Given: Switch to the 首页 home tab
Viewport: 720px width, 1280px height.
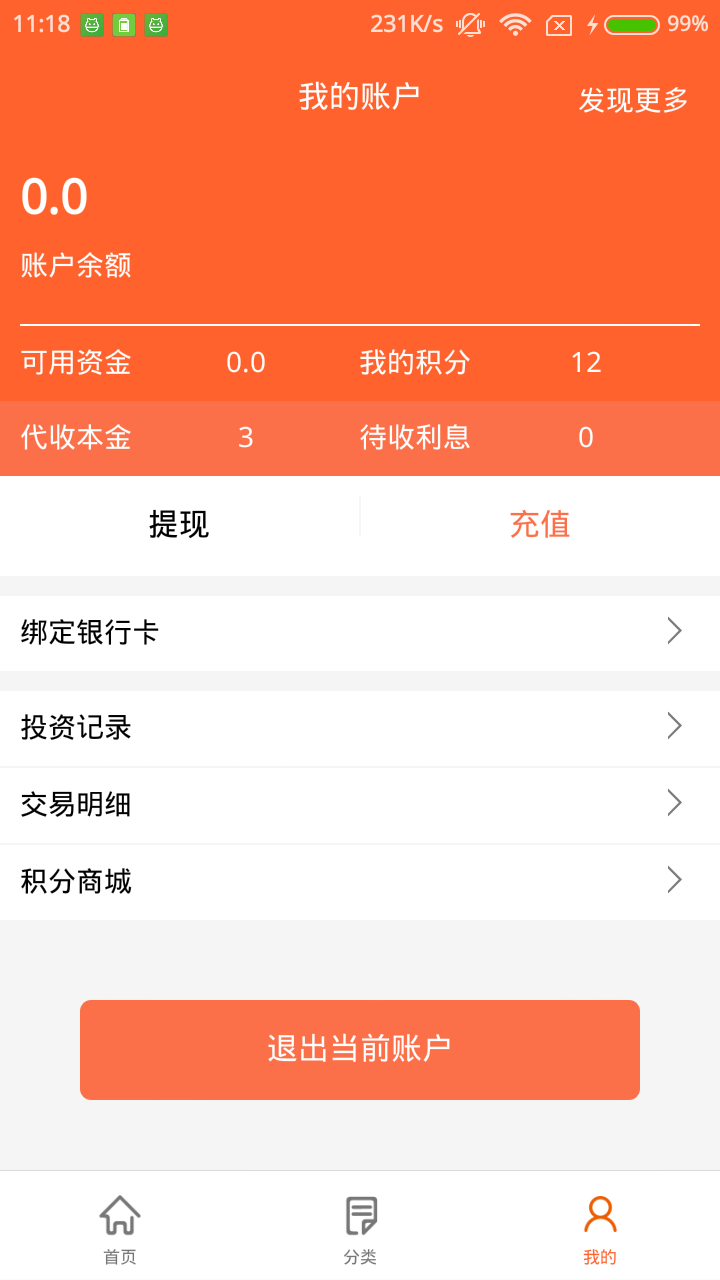Looking at the screenshot, I should tap(120, 1228).
